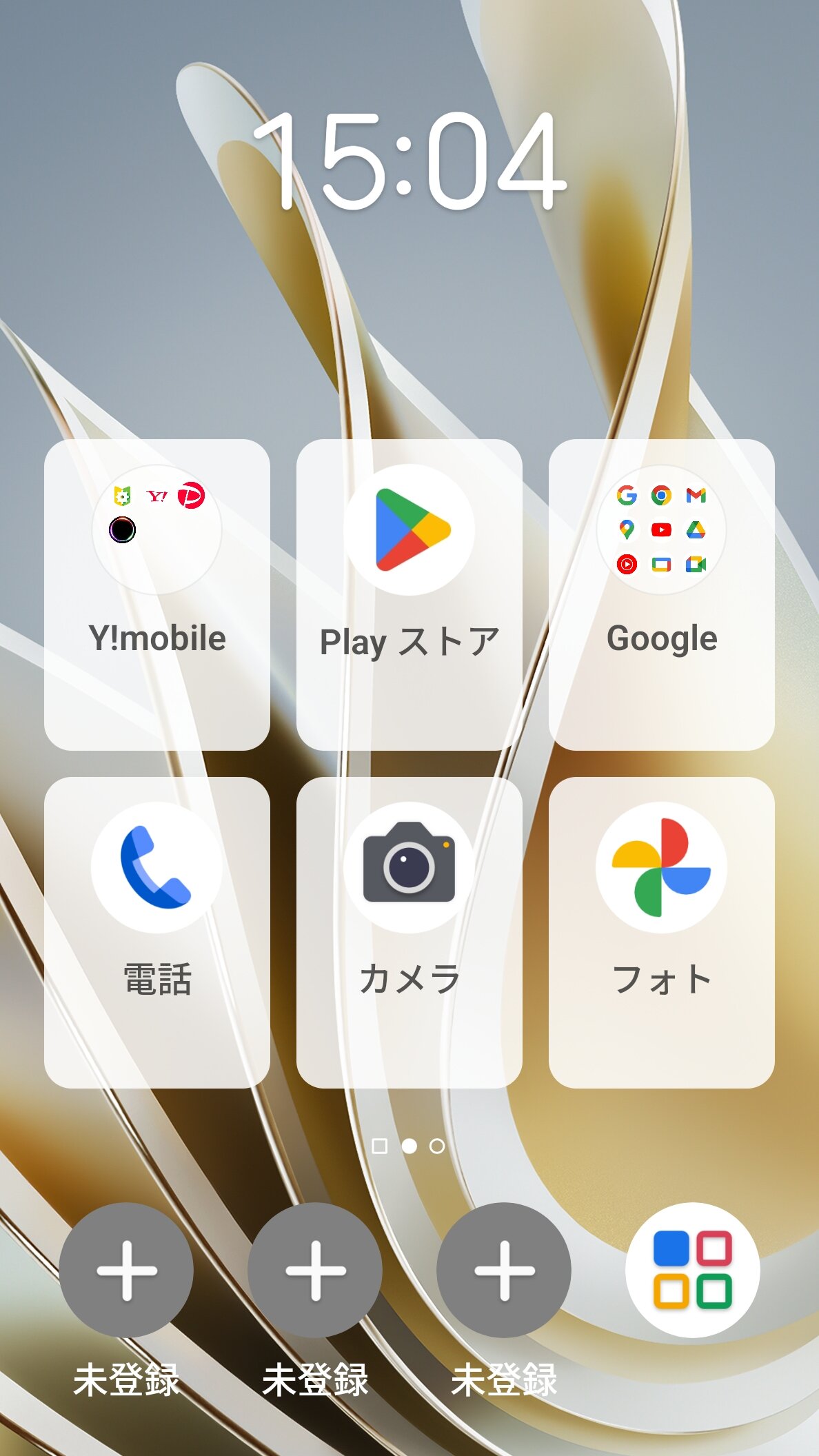Jump to the last page indicator dot

tap(437, 1146)
